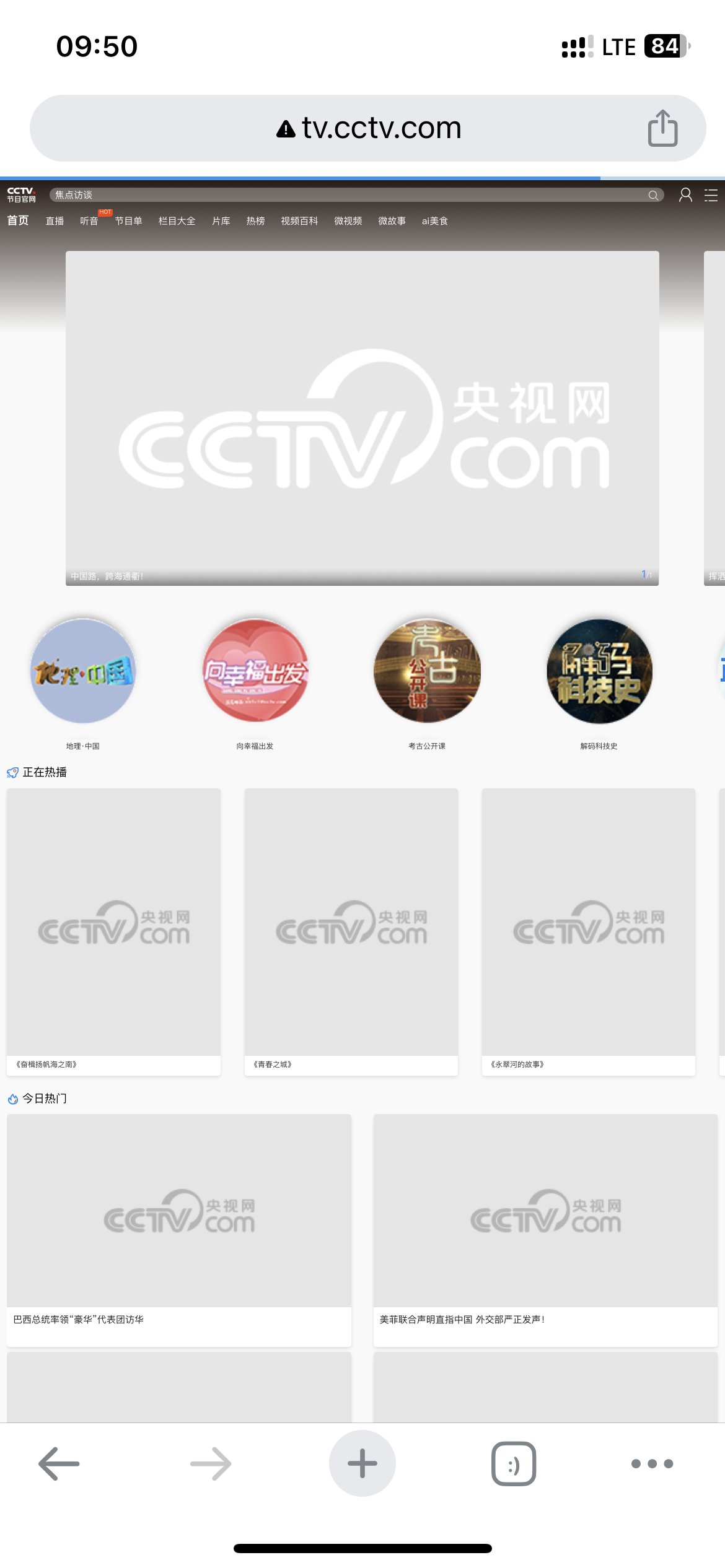
Task: Open the 节目单 tab
Action: point(129,221)
